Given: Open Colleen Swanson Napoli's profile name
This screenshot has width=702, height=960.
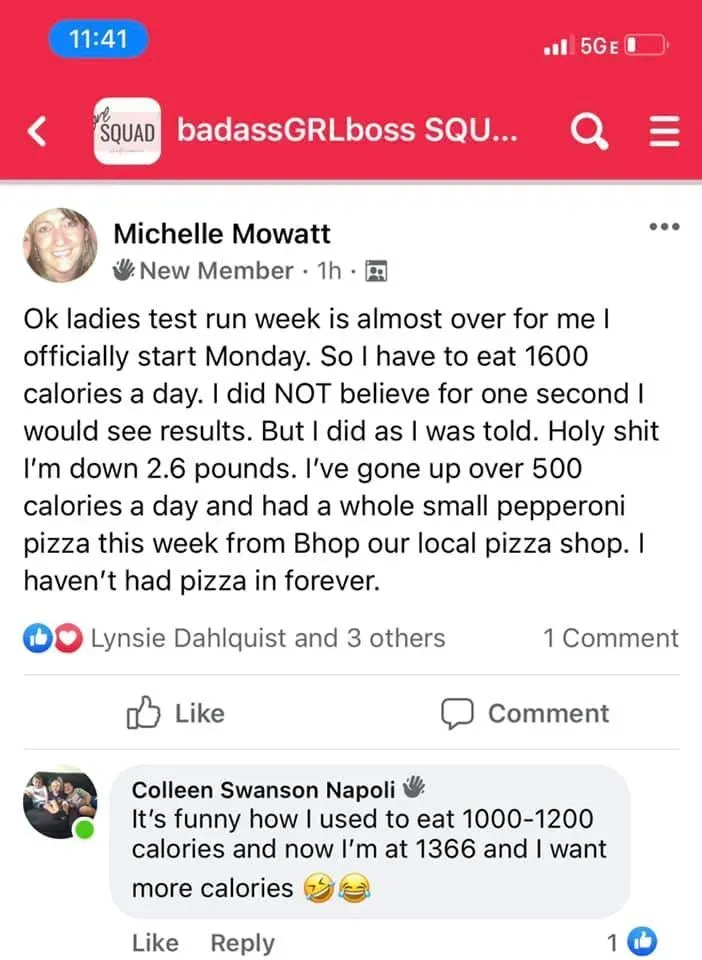Looking at the screenshot, I should click(264, 789).
